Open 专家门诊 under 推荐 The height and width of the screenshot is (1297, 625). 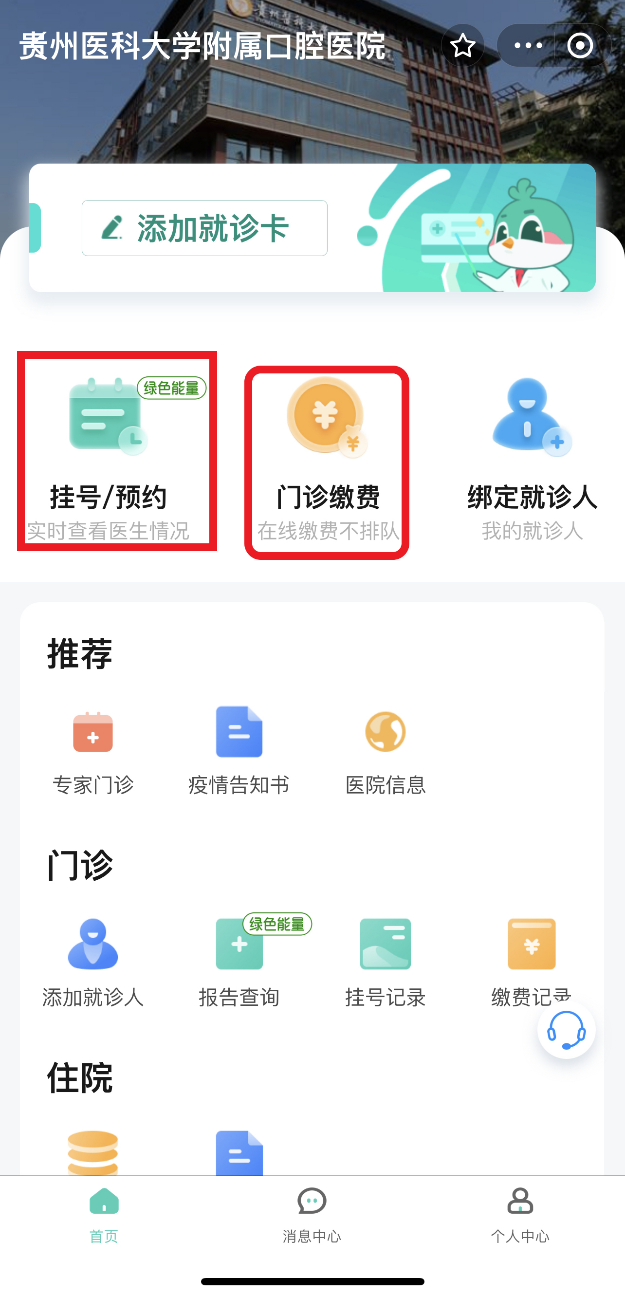pyautogui.click(x=93, y=752)
